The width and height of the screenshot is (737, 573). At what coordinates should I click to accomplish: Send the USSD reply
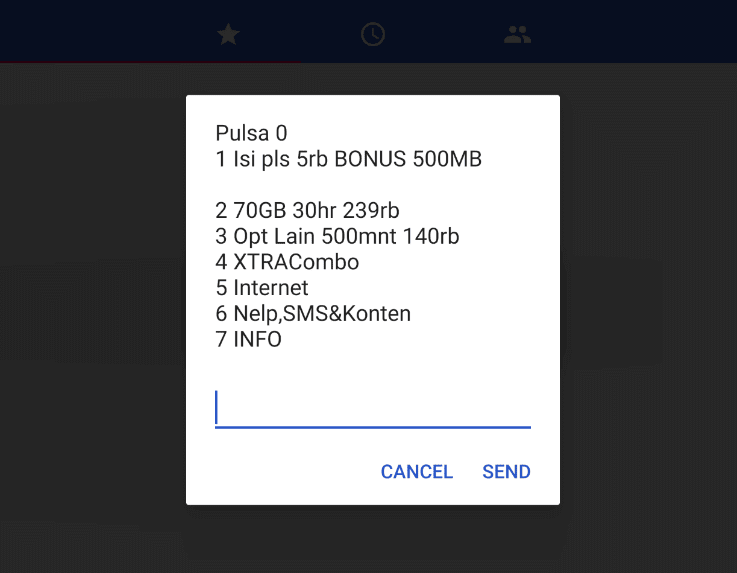[x=506, y=472]
